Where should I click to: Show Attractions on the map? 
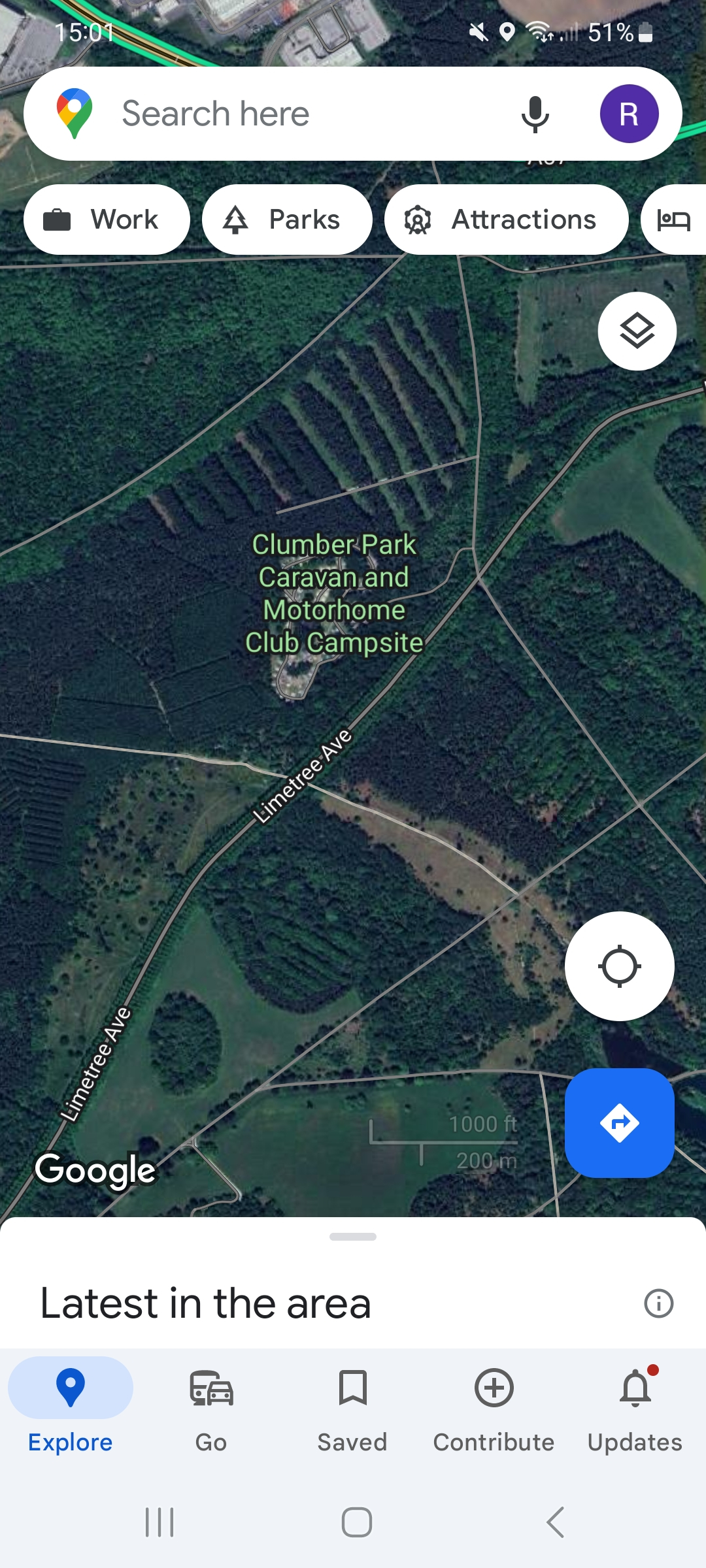pyautogui.click(x=506, y=220)
